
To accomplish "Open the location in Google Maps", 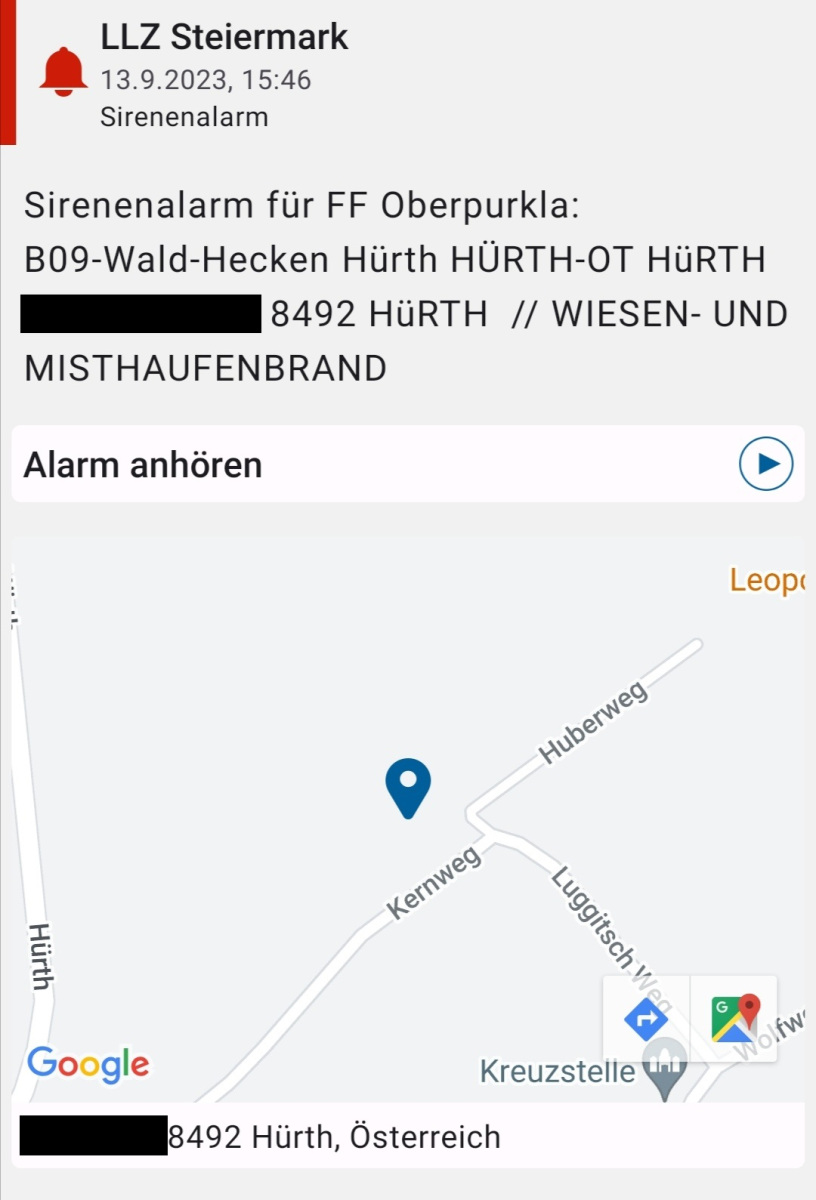I will coord(735,1019).
